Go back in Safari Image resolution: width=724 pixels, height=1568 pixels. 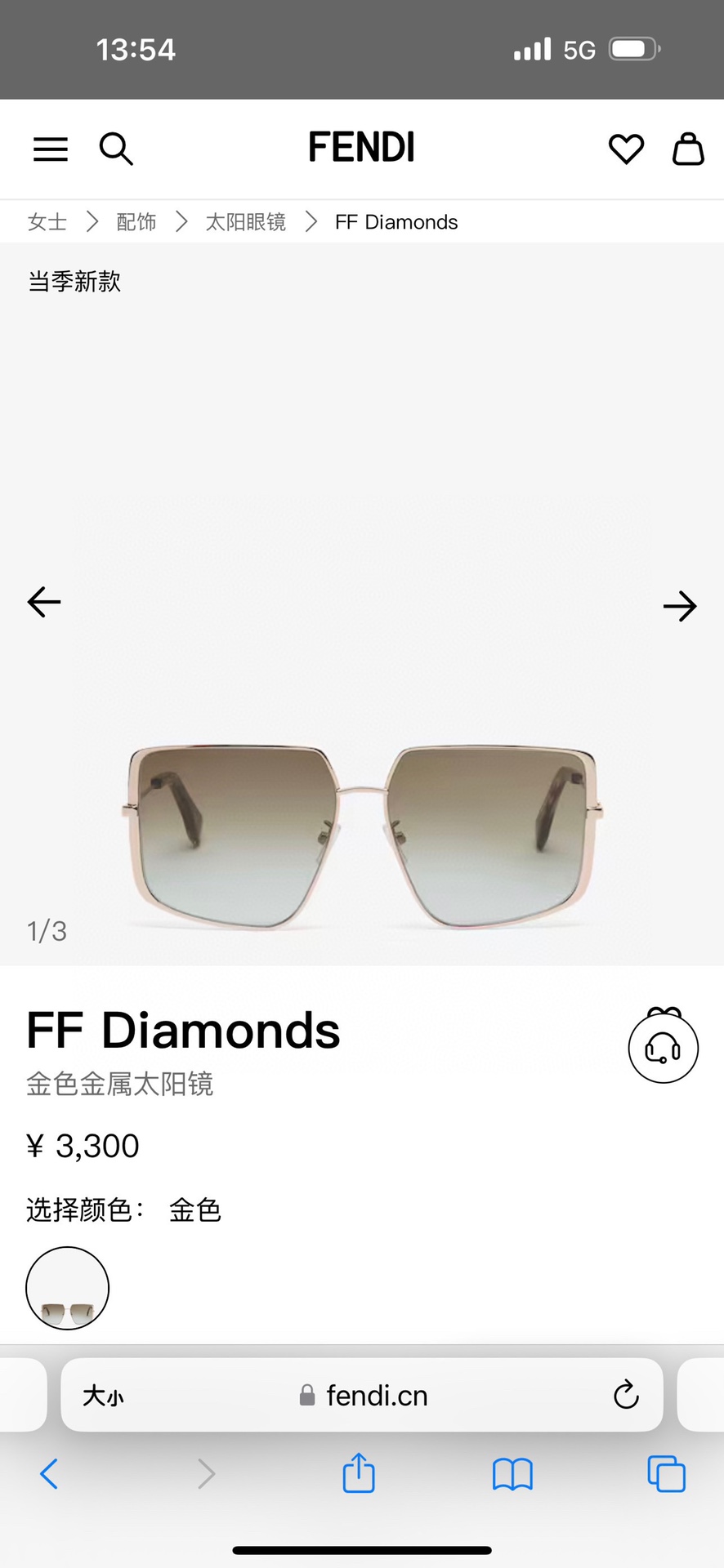[49, 1474]
